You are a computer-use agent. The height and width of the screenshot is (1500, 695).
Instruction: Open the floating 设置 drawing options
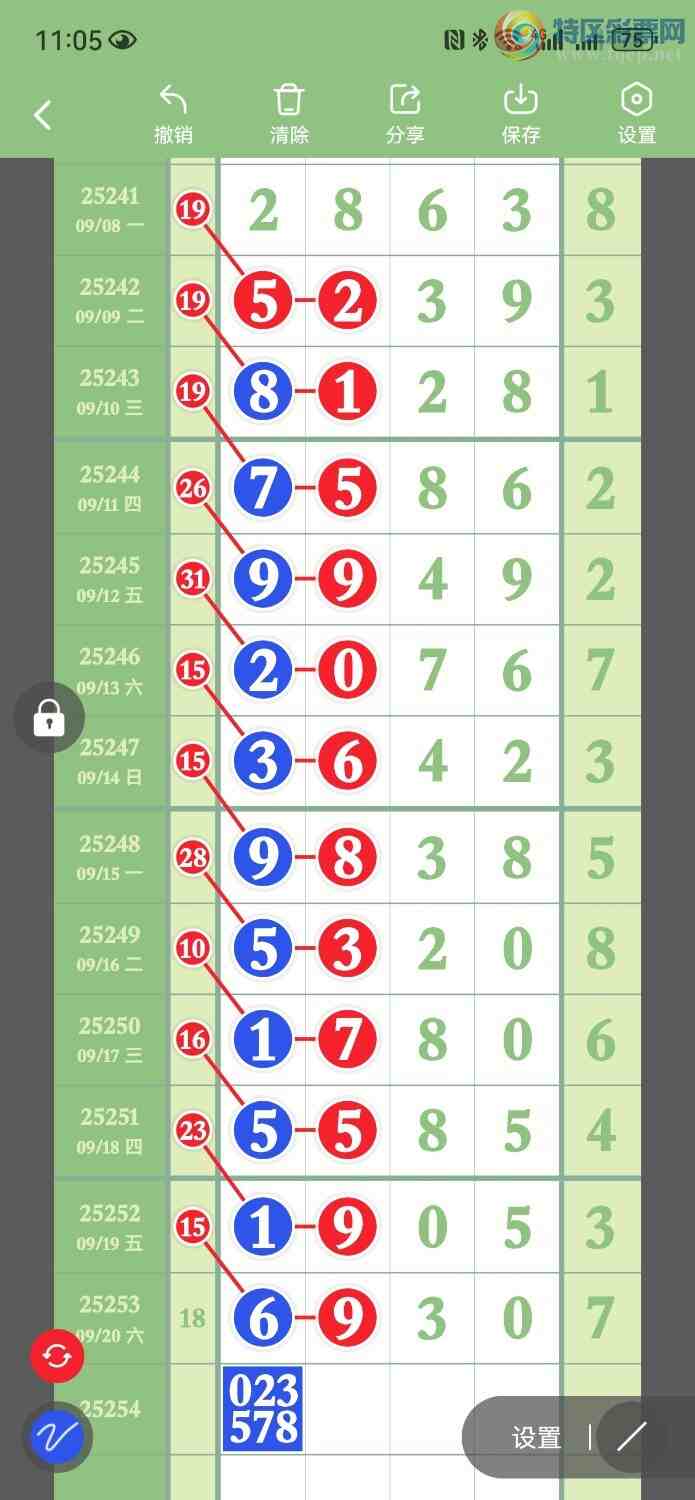(x=537, y=1438)
